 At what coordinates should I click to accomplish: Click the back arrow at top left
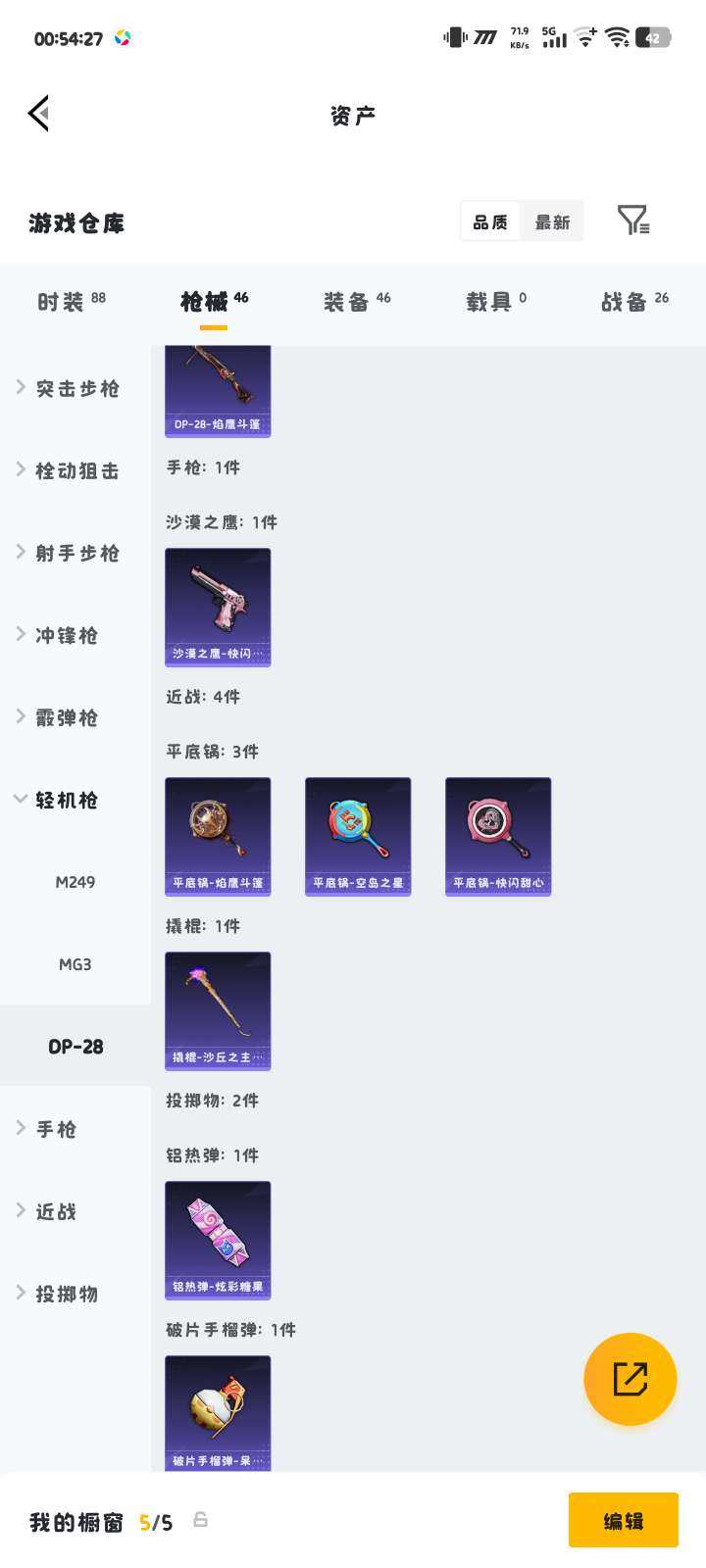pyautogui.click(x=39, y=112)
